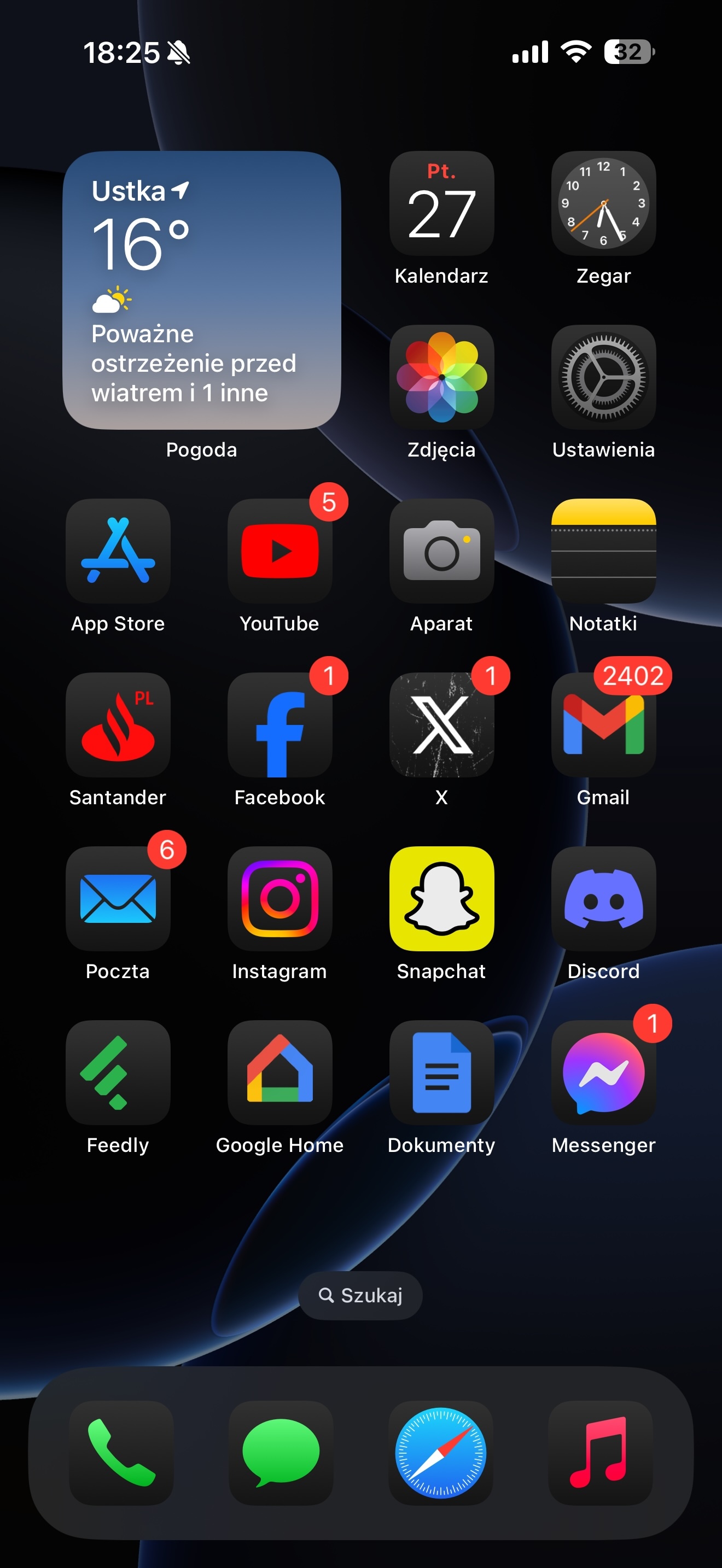Open the Facebook app
Screen dimensions: 722x1568
pos(280,724)
